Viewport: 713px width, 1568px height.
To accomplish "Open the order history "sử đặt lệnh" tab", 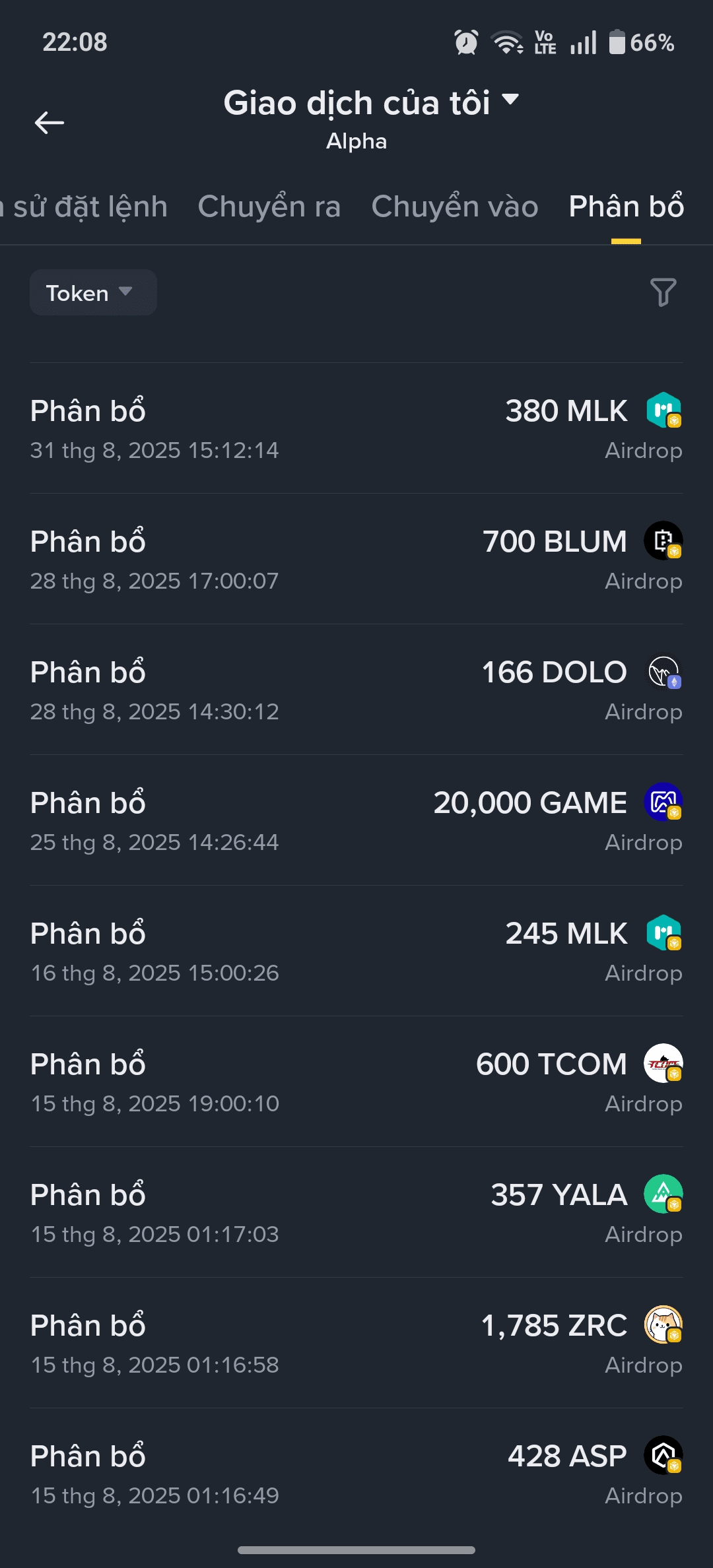I will tap(86, 207).
